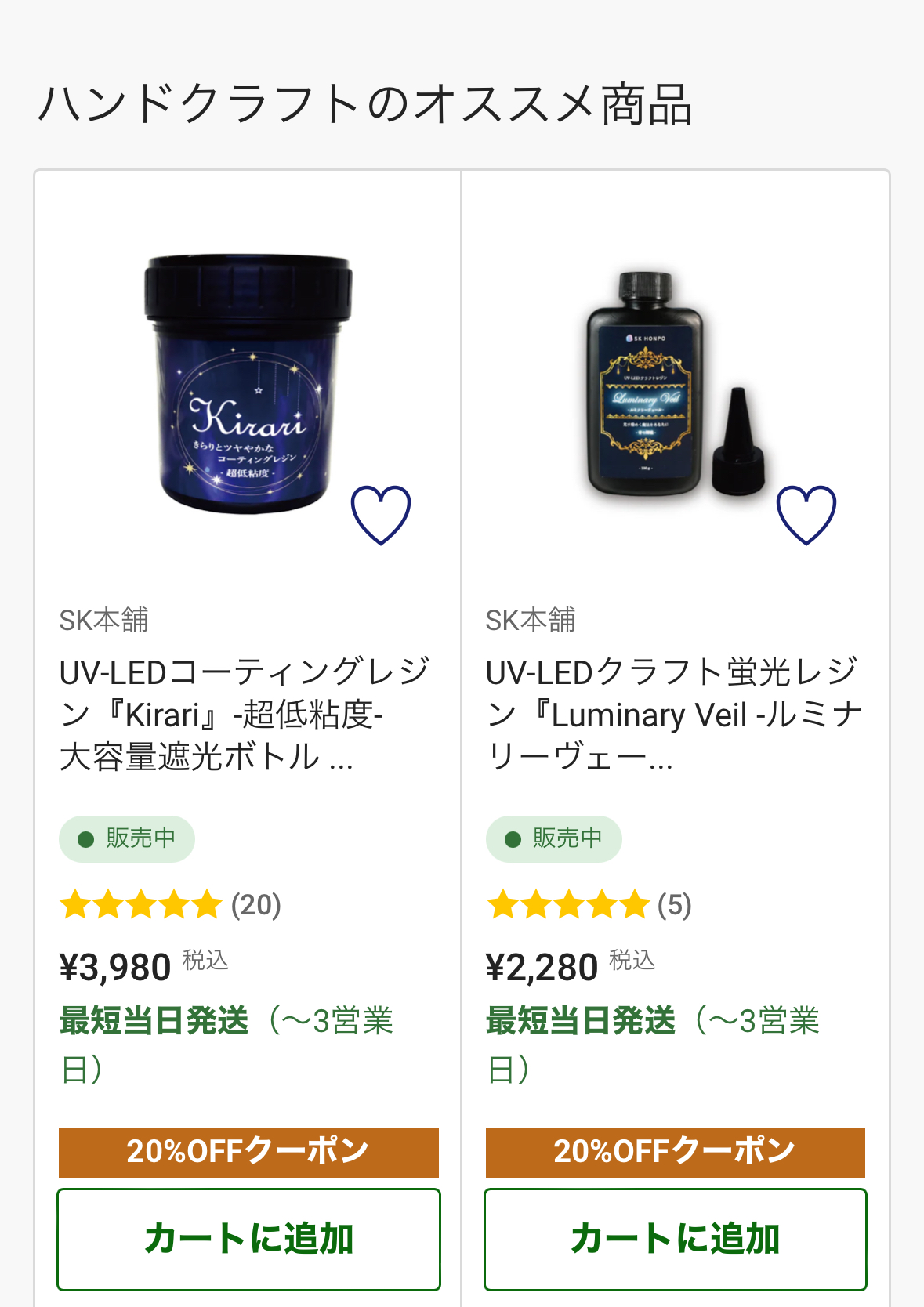Favorite the Luminary Veil resin
The height and width of the screenshot is (1307, 924).
[x=806, y=515]
